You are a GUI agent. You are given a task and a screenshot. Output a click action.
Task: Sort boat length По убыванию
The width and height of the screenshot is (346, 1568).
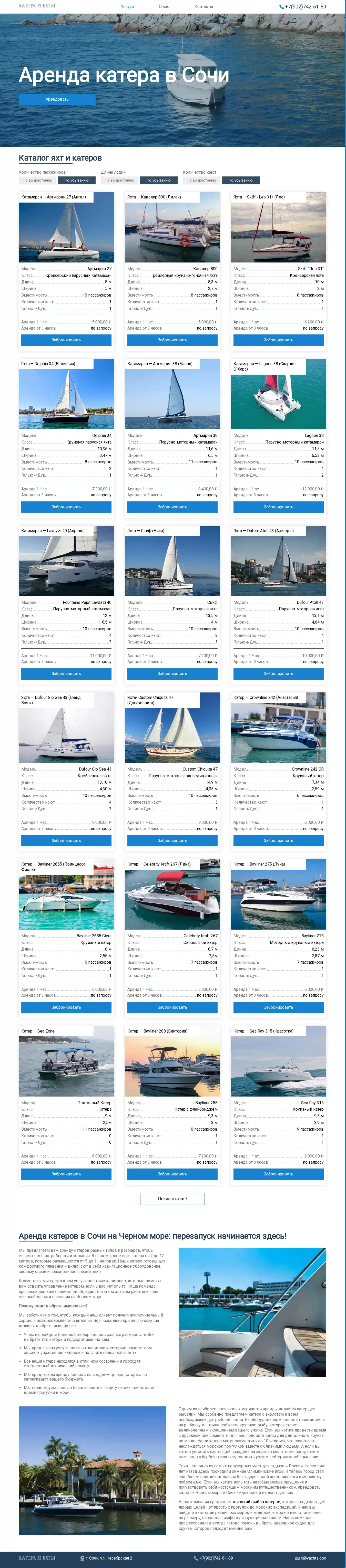[158, 180]
